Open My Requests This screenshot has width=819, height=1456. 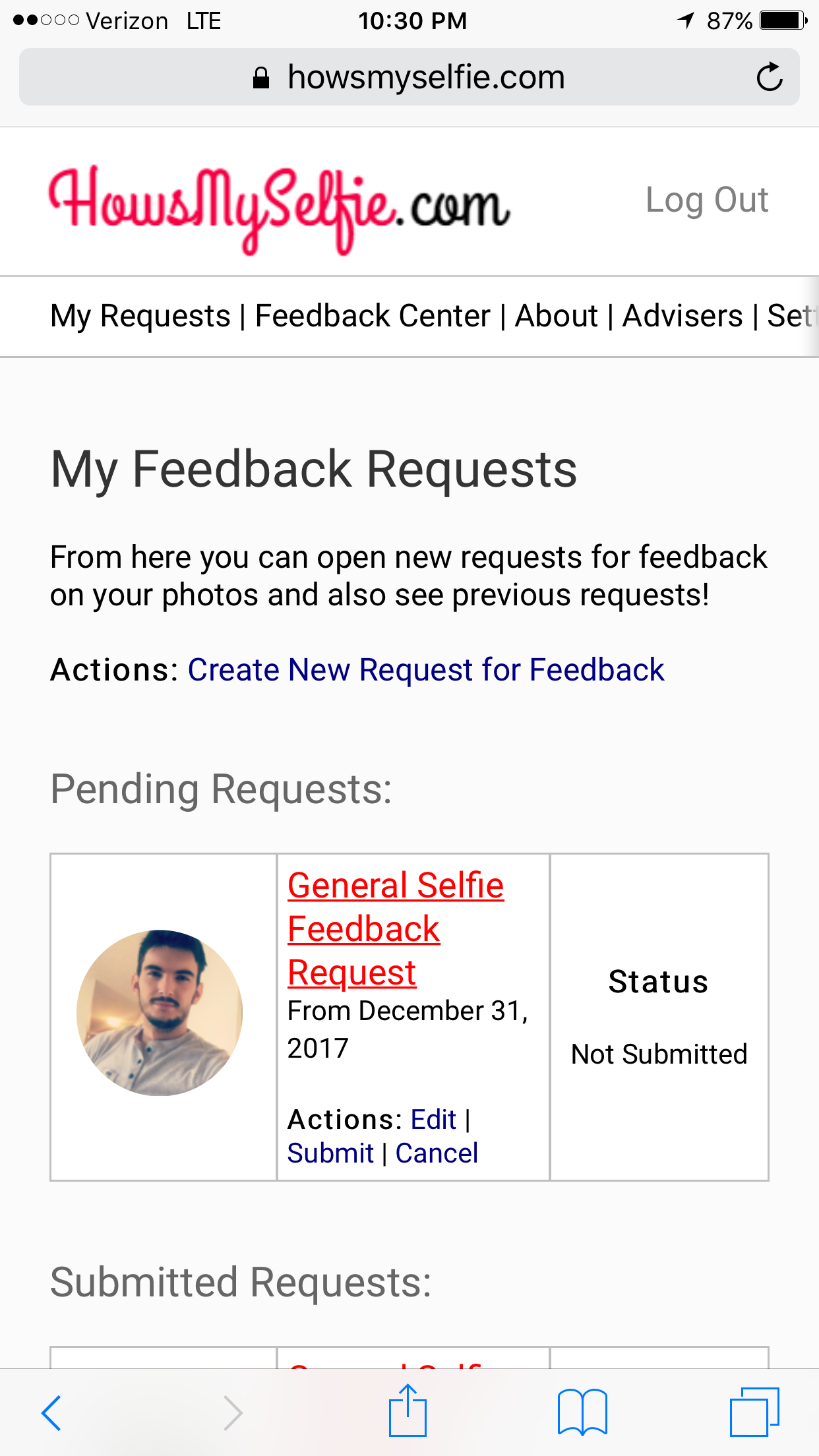coord(140,316)
